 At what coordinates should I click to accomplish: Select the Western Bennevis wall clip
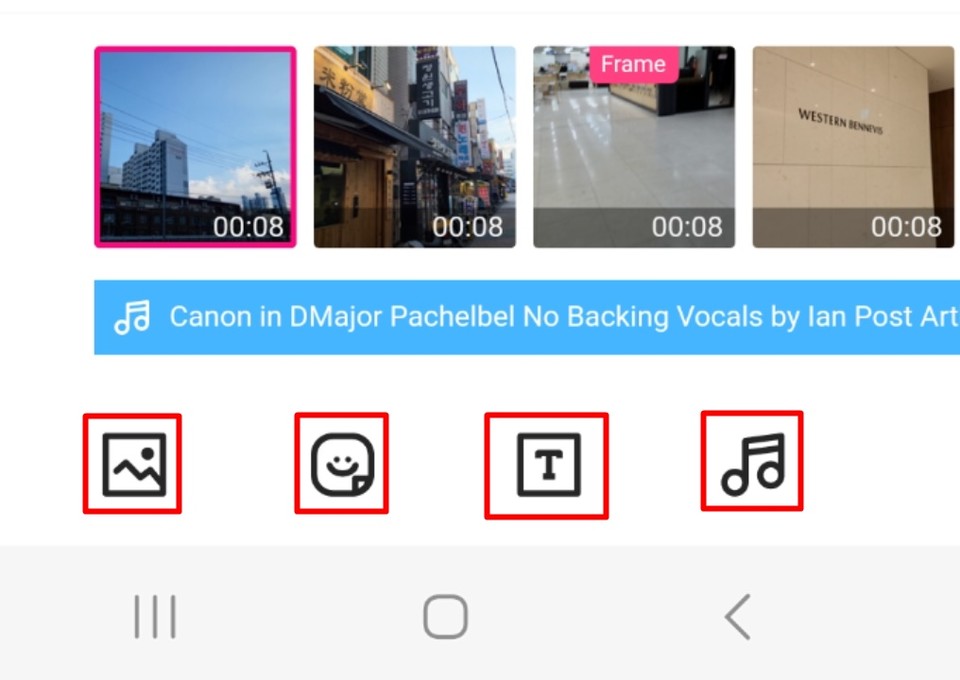coord(853,147)
